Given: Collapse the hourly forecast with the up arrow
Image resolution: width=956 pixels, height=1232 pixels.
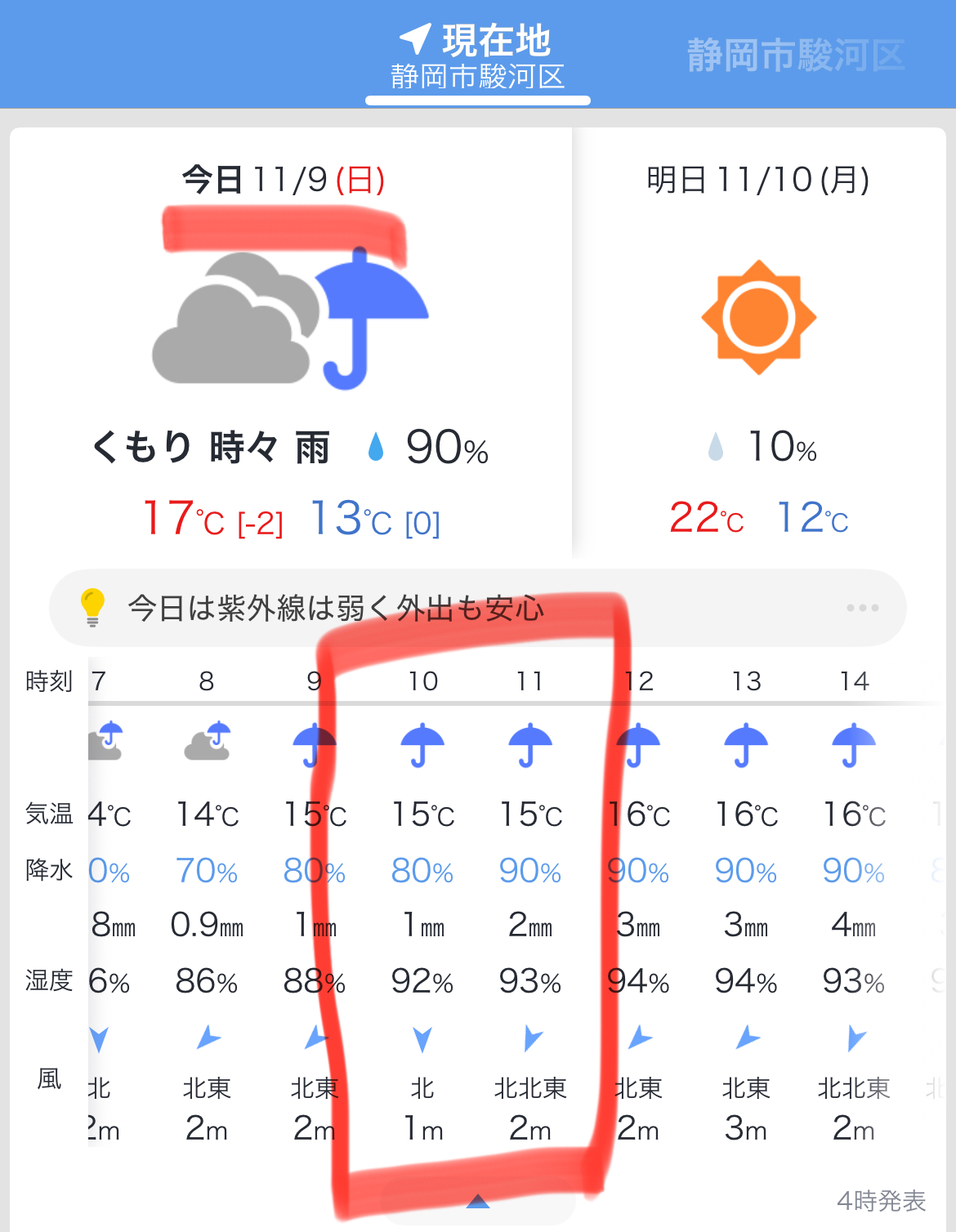Looking at the screenshot, I should (x=478, y=1201).
